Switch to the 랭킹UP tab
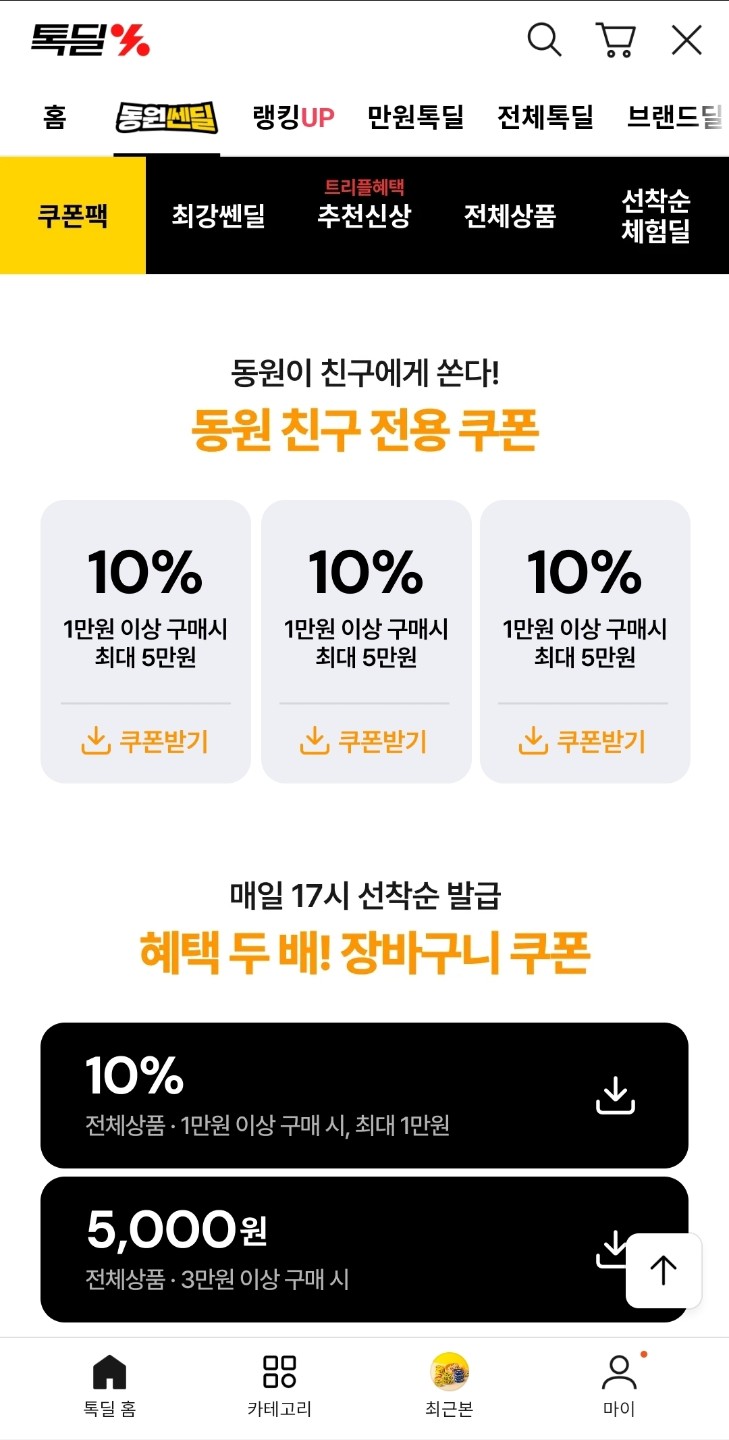The width and height of the screenshot is (729, 1440). (x=293, y=118)
